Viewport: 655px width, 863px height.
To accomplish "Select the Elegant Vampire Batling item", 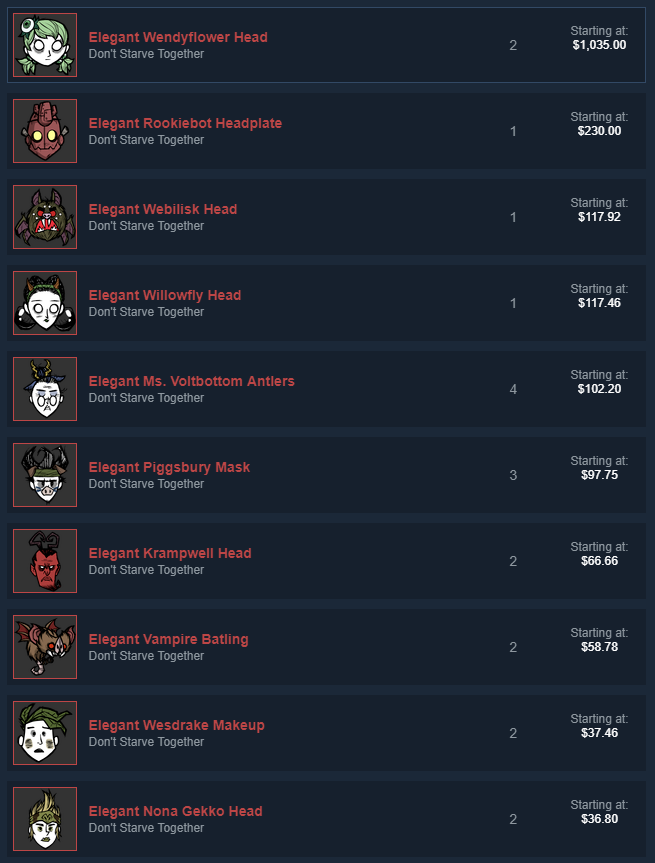I will pyautogui.click(x=168, y=639).
